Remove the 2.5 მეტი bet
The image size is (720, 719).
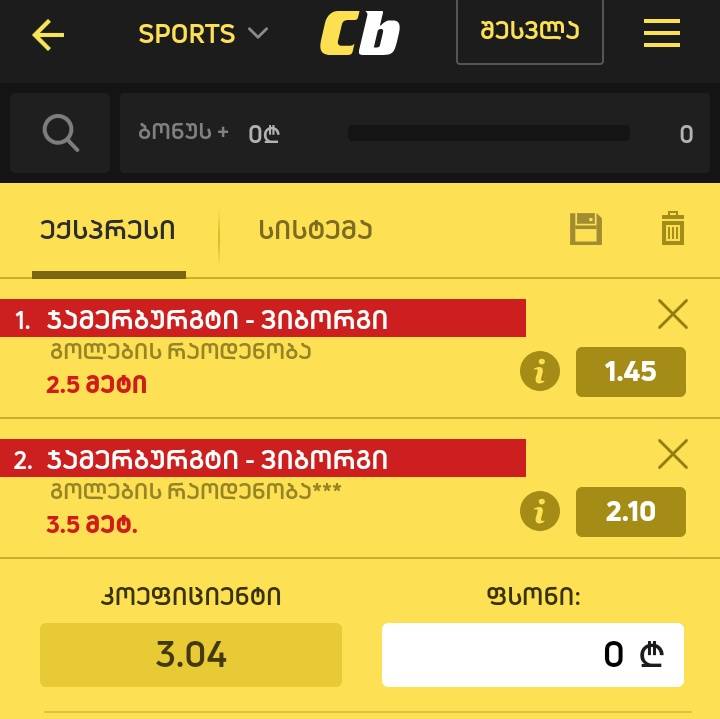tap(673, 315)
